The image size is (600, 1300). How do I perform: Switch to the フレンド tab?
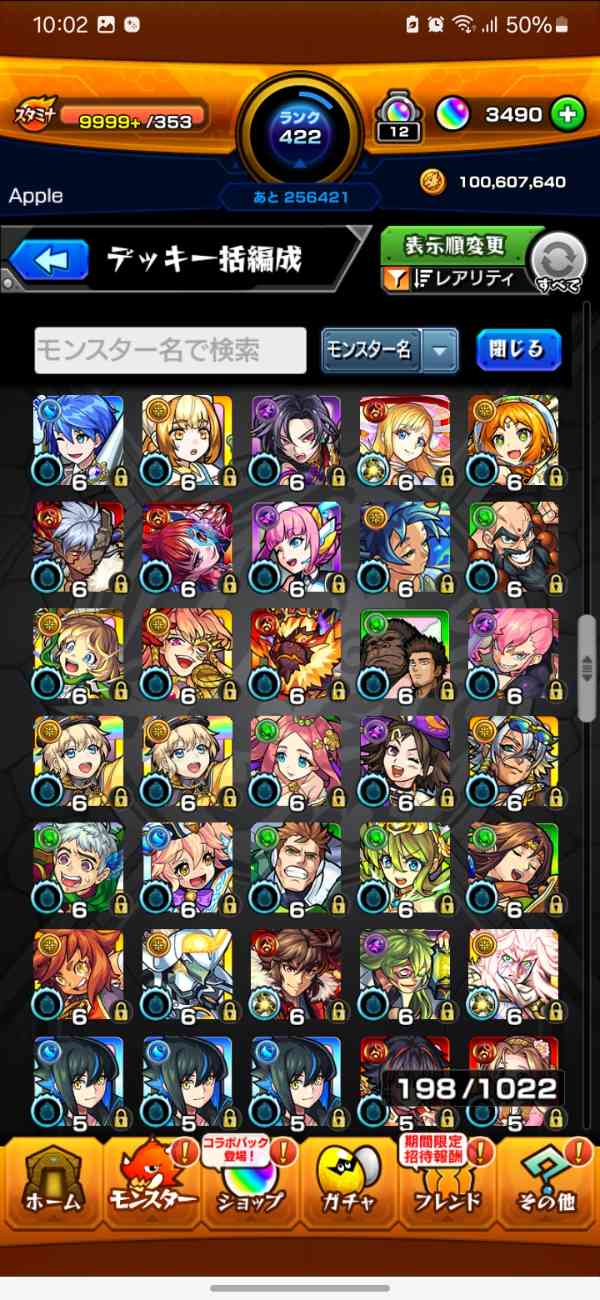448,1183
